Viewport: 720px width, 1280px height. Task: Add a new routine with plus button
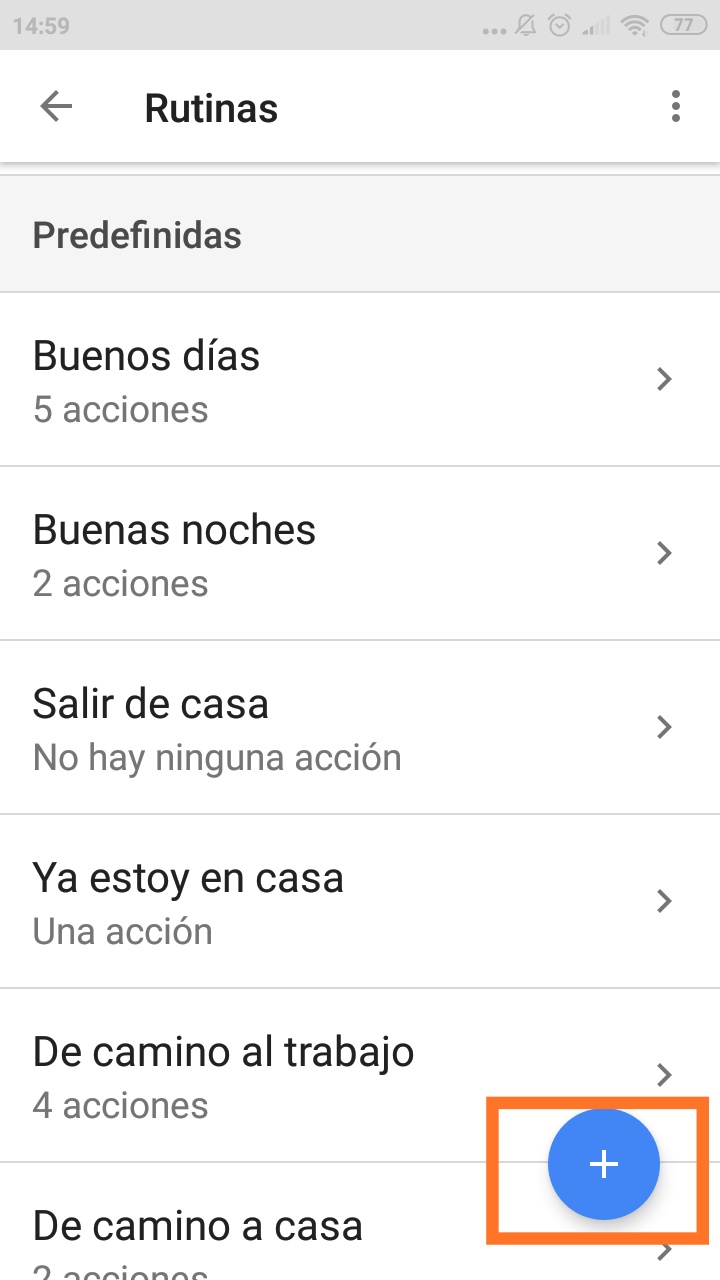point(603,1164)
